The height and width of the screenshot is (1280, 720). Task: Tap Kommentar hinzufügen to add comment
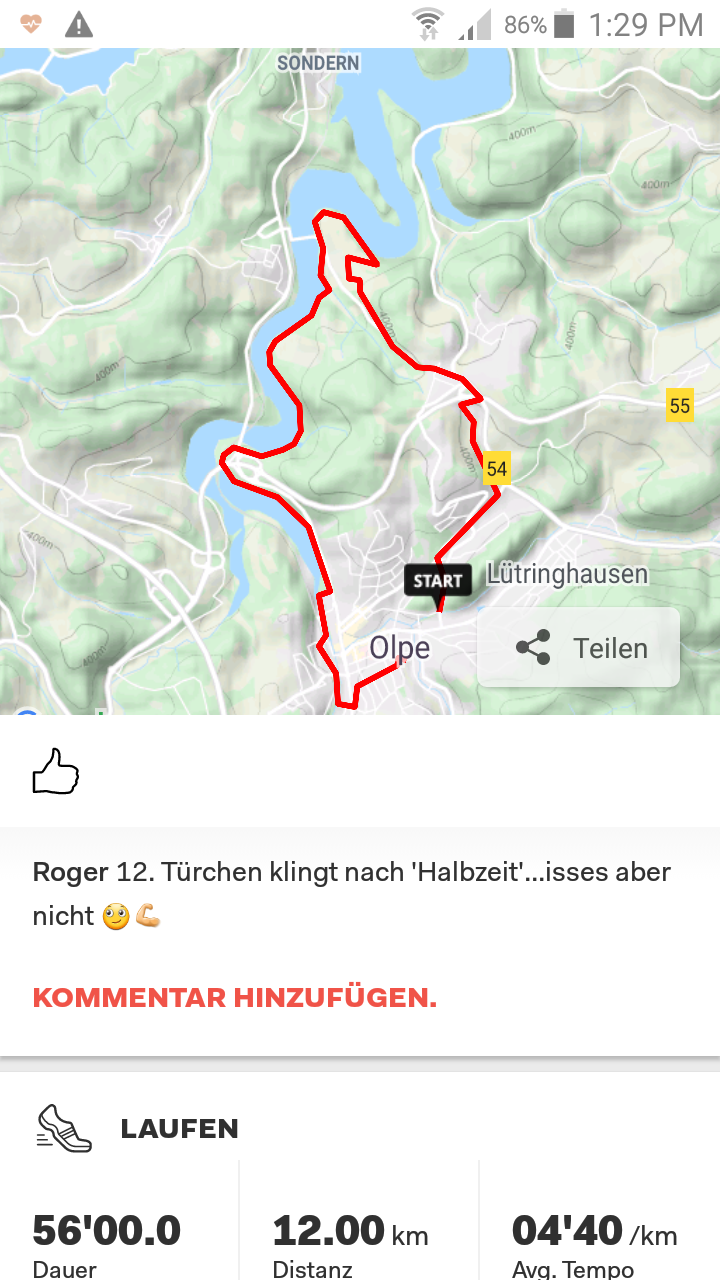click(235, 997)
